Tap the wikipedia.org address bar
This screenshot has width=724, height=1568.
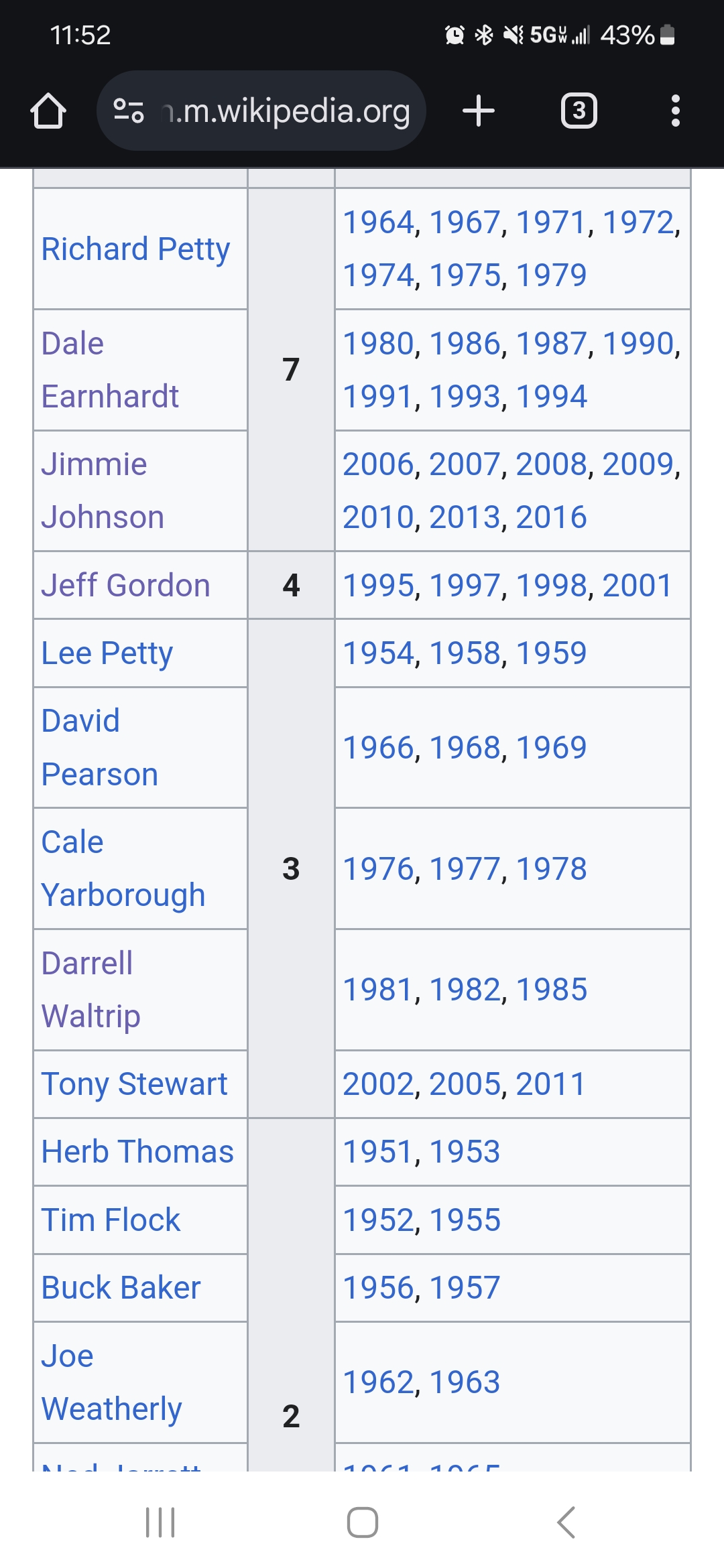[261, 111]
